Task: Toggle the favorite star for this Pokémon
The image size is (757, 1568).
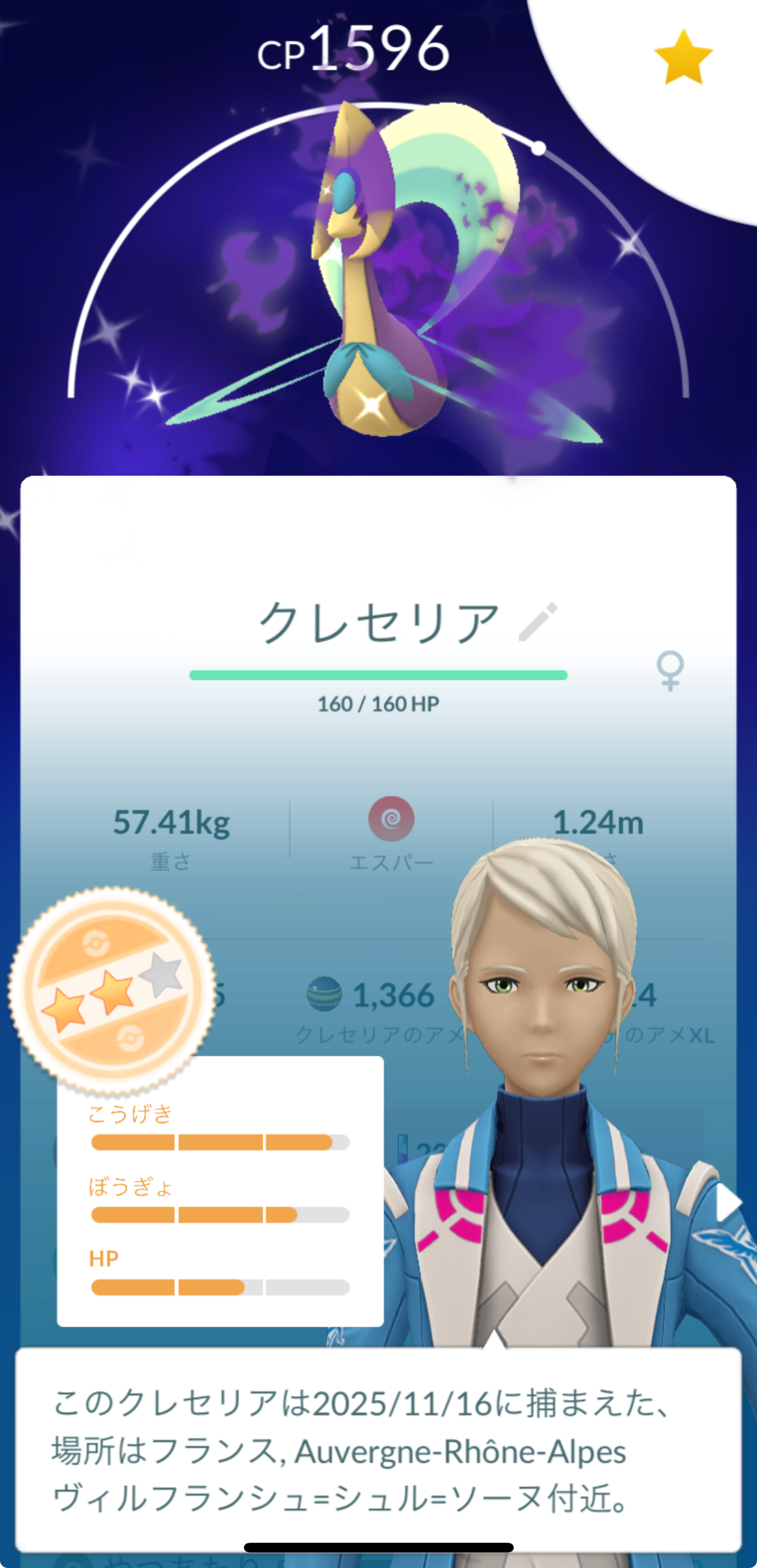Action: pyautogui.click(x=683, y=58)
